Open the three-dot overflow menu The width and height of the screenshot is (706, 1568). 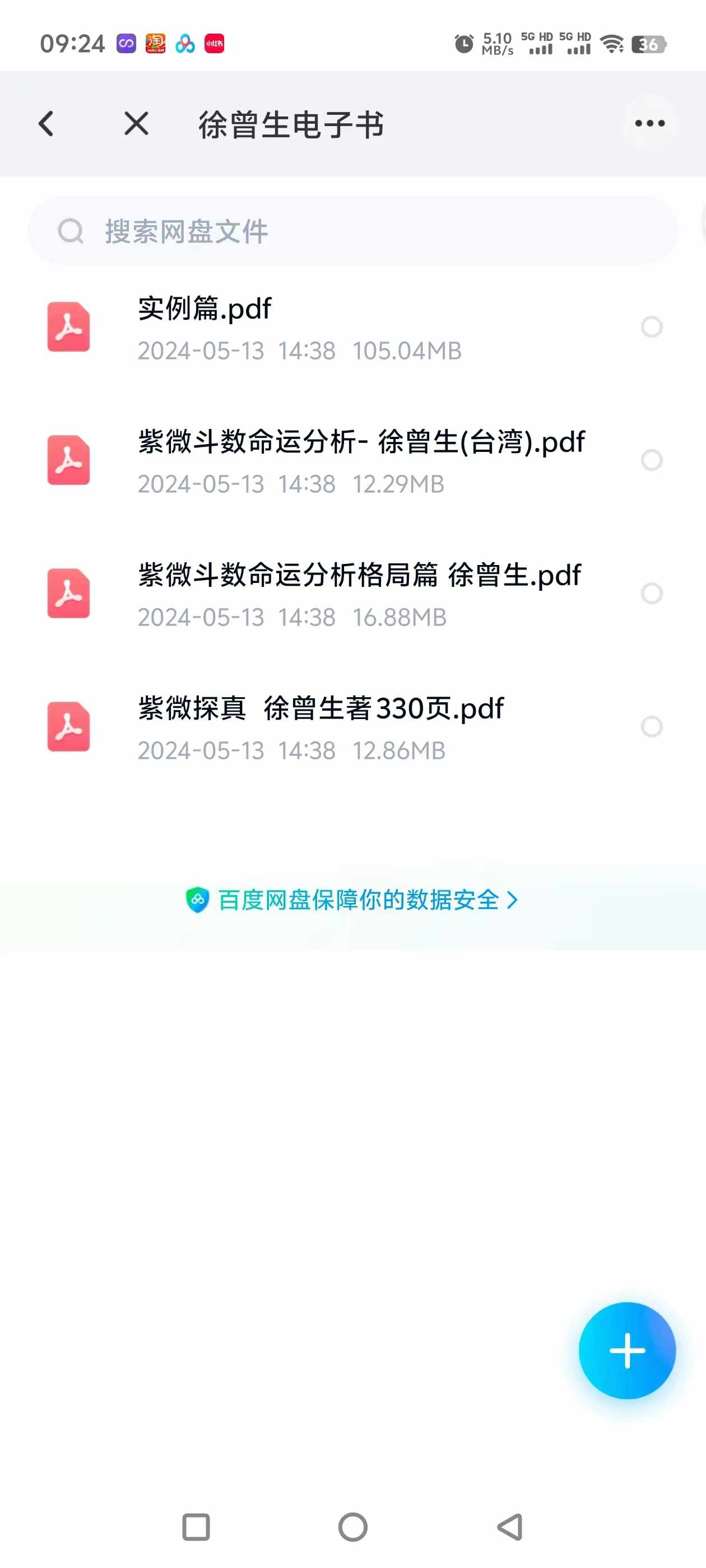tap(649, 124)
